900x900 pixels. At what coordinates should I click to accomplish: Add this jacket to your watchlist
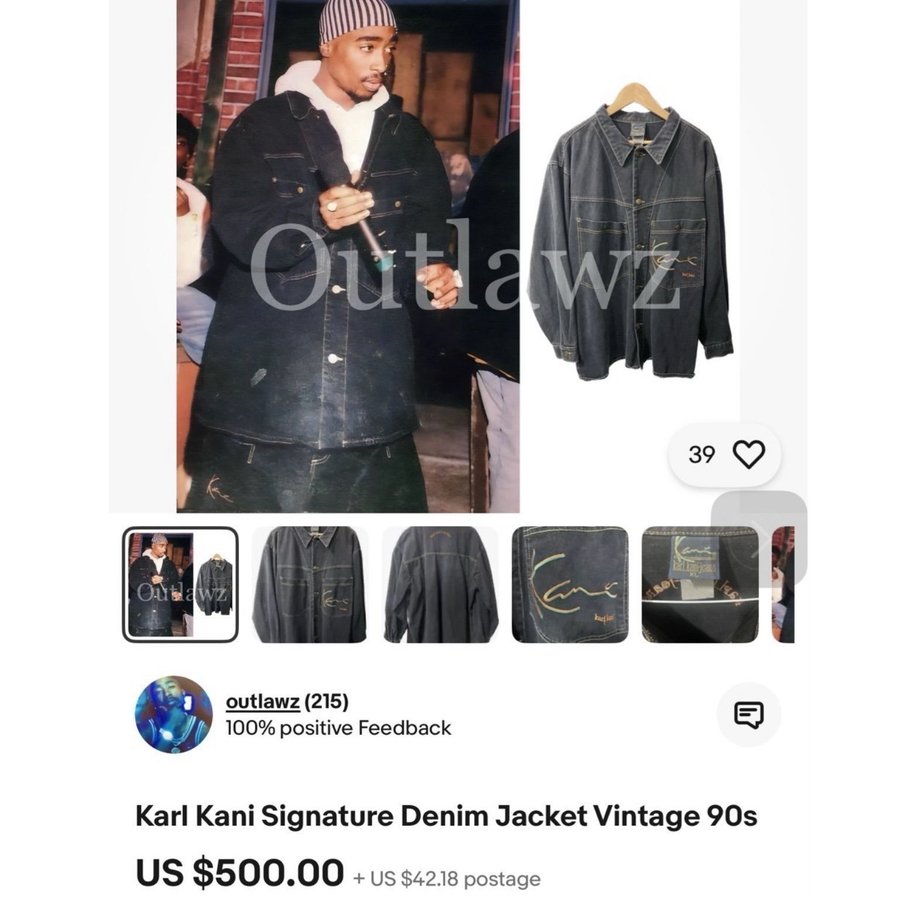(748, 455)
